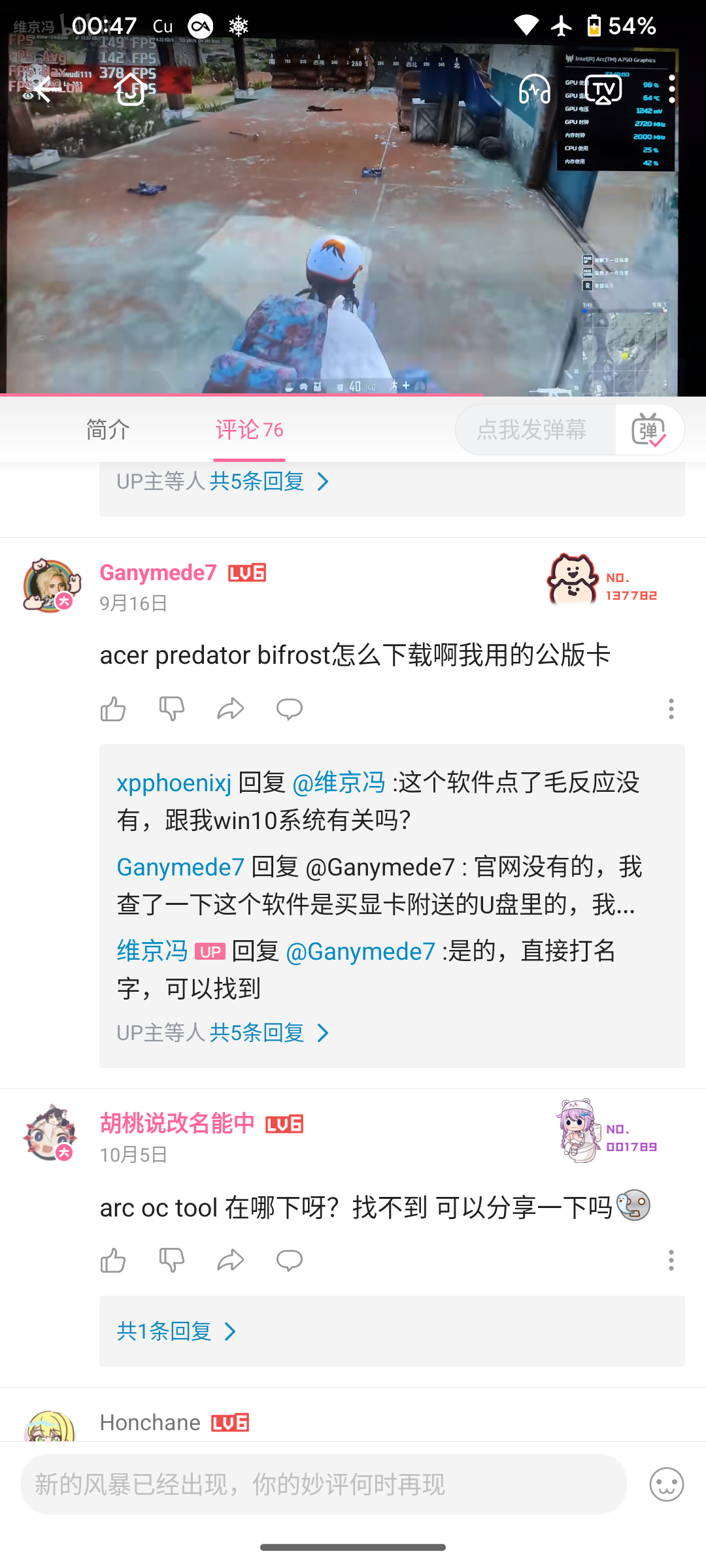Share Ganymede7's comment
Viewport: 706px width, 1568px height.
(230, 709)
